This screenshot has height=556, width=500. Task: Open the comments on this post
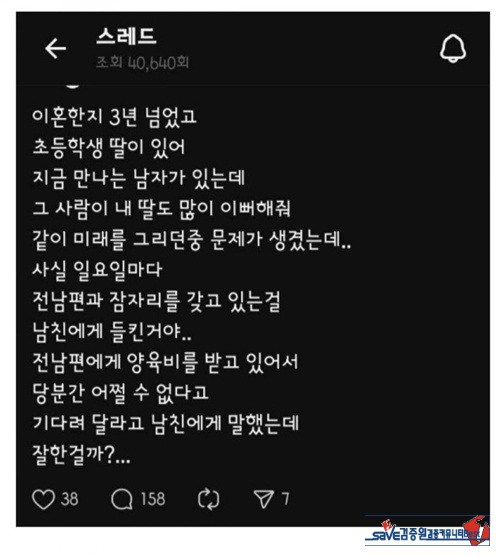click(122, 499)
